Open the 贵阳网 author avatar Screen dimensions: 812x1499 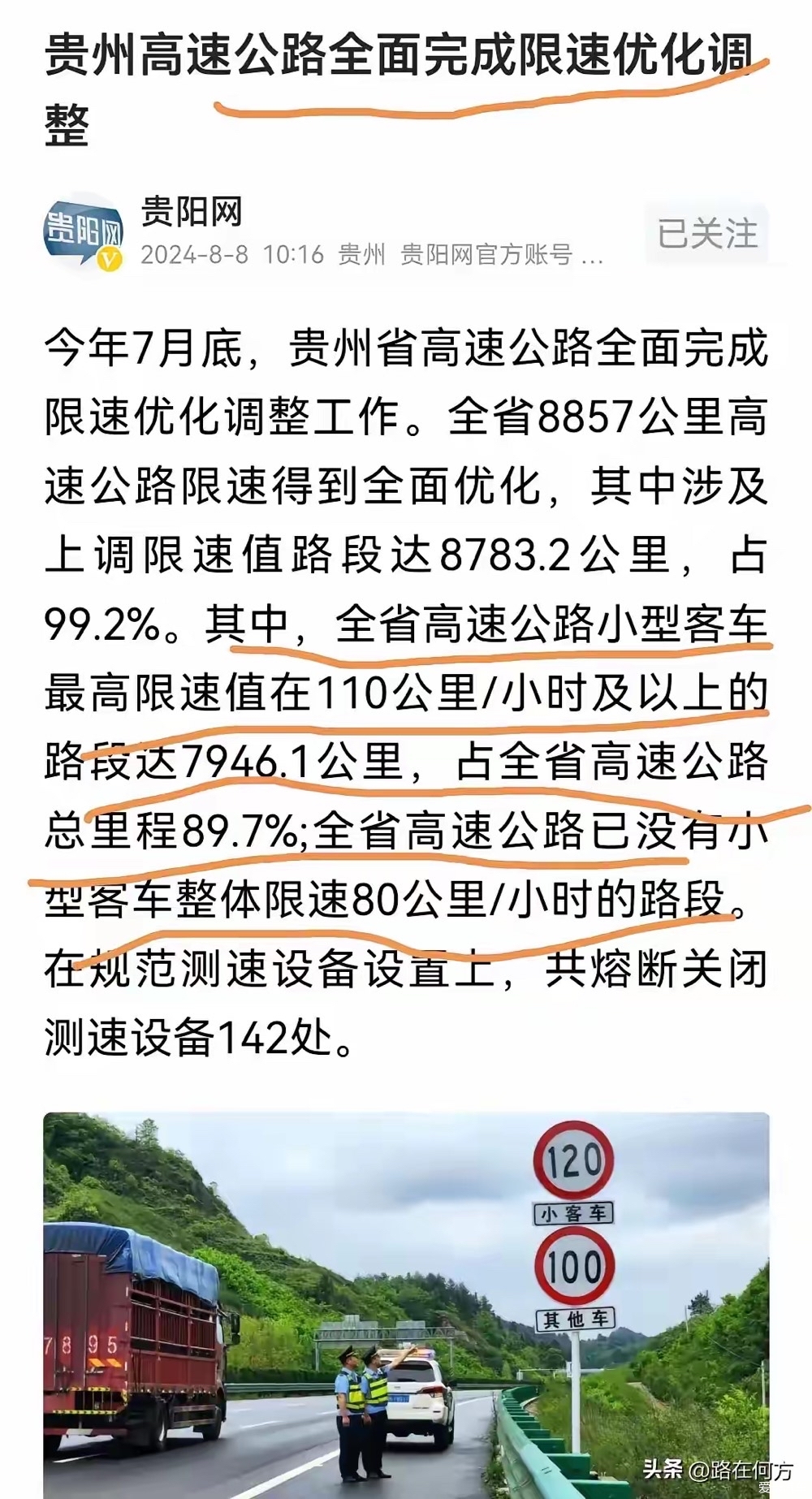(84, 234)
